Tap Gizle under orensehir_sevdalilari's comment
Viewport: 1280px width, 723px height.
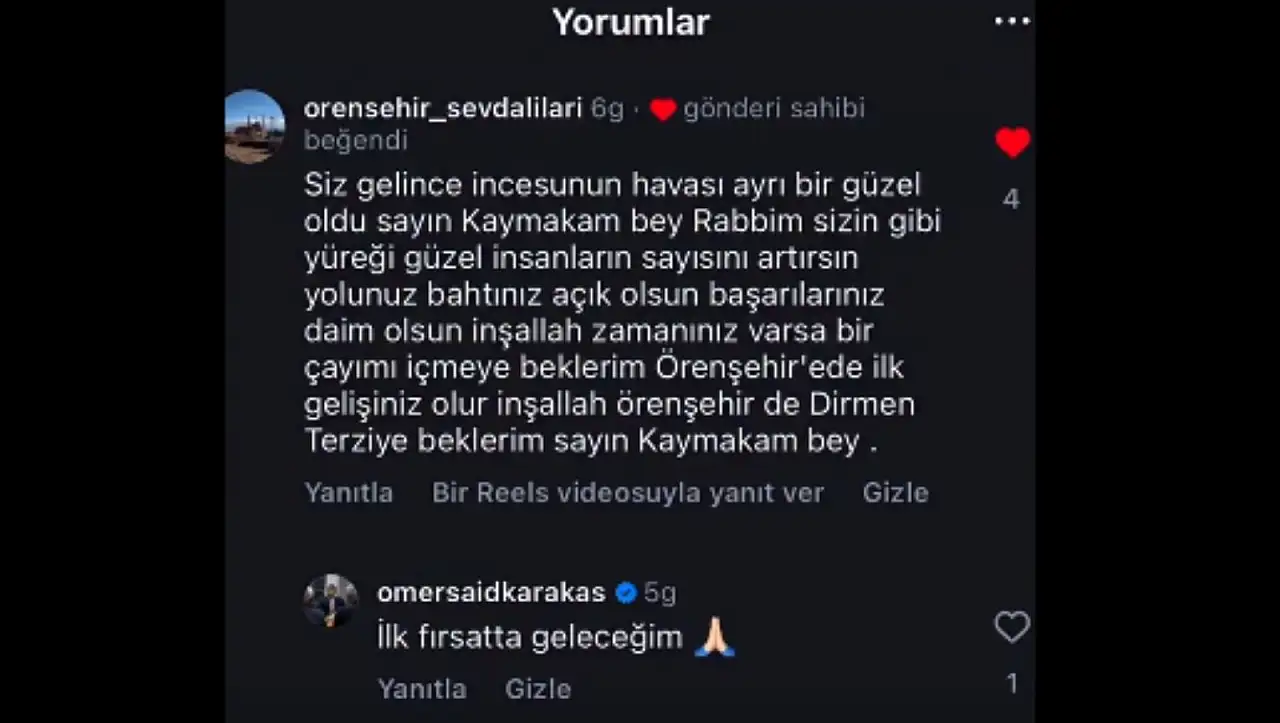click(895, 493)
